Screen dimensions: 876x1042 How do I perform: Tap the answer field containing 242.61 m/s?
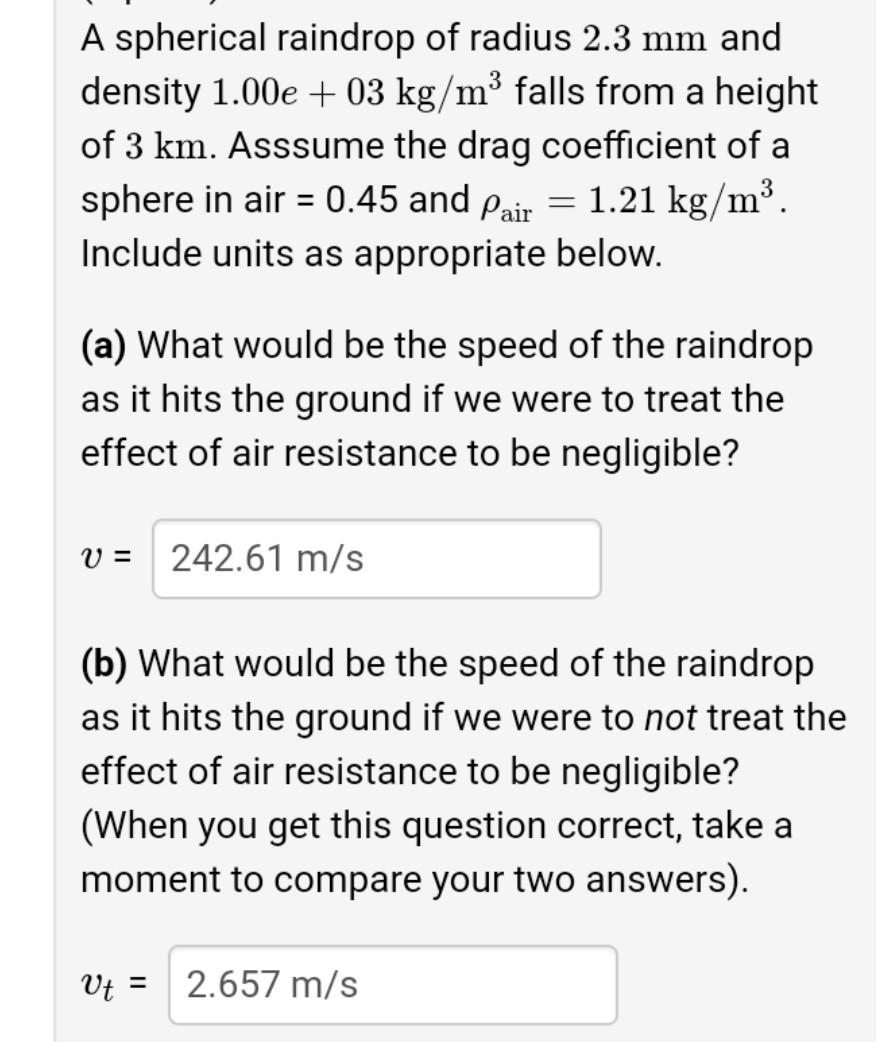(x=376, y=559)
